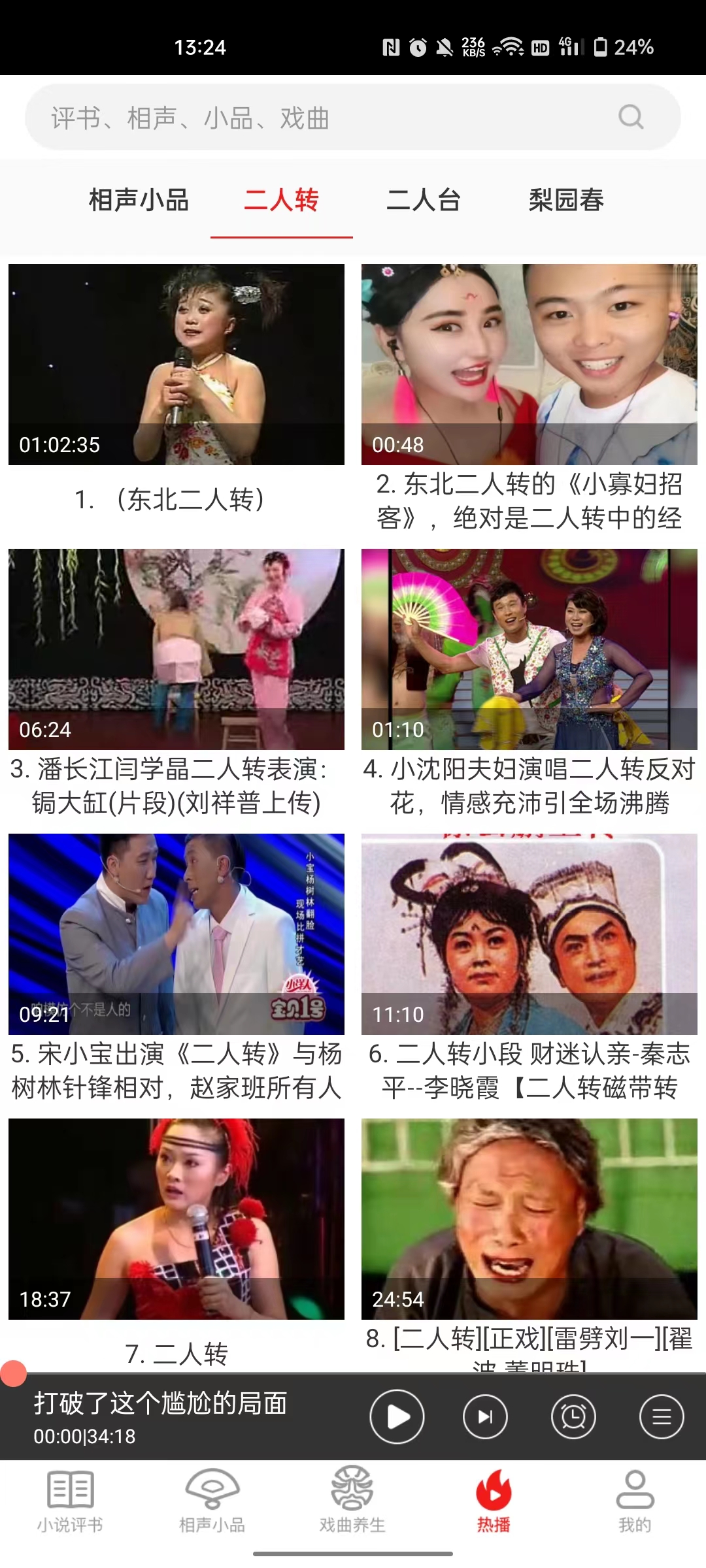Open the 戏曲养生 bottom tab
Screen dimensions: 706x1568
pyautogui.click(x=352, y=1501)
